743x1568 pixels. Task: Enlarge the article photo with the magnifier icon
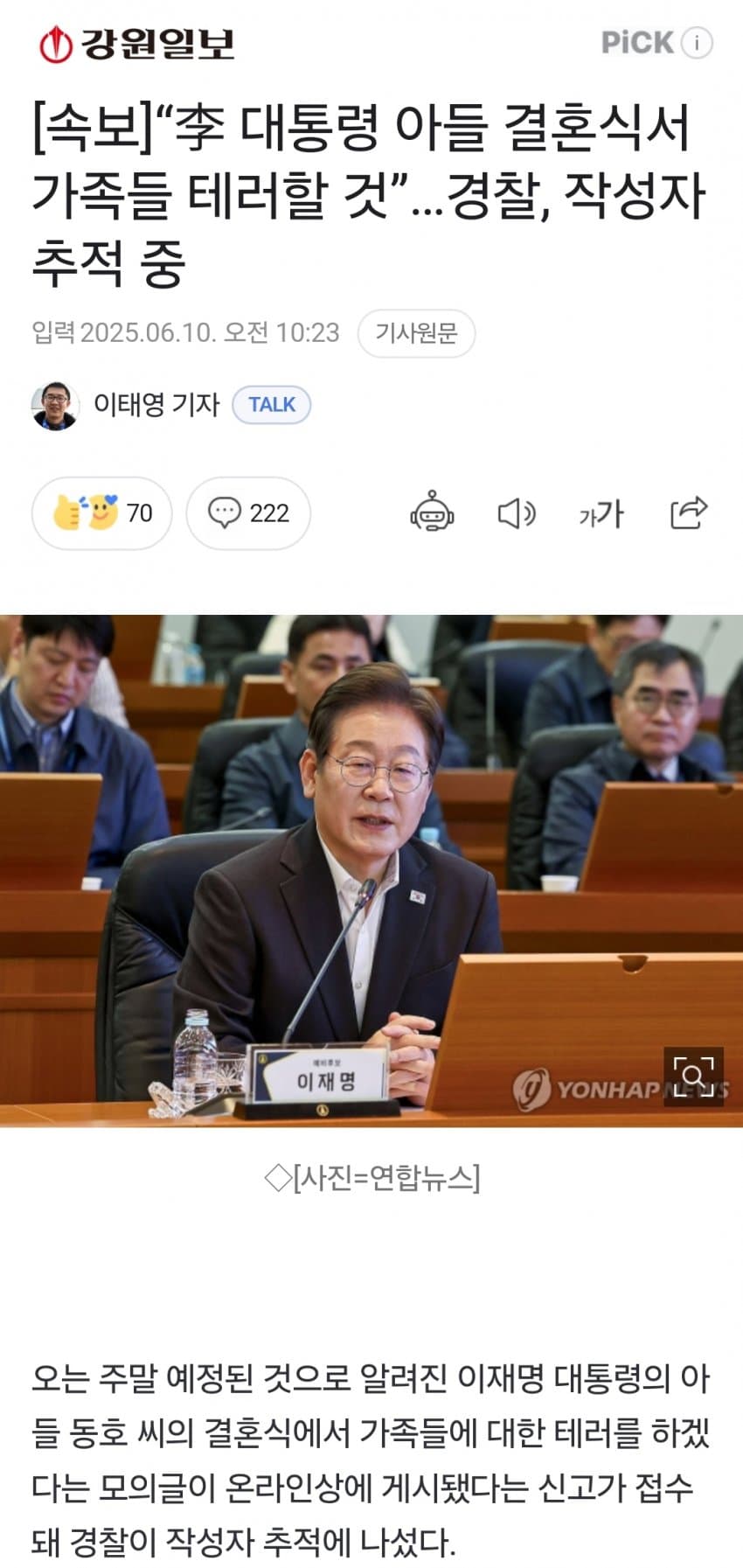[693, 1076]
